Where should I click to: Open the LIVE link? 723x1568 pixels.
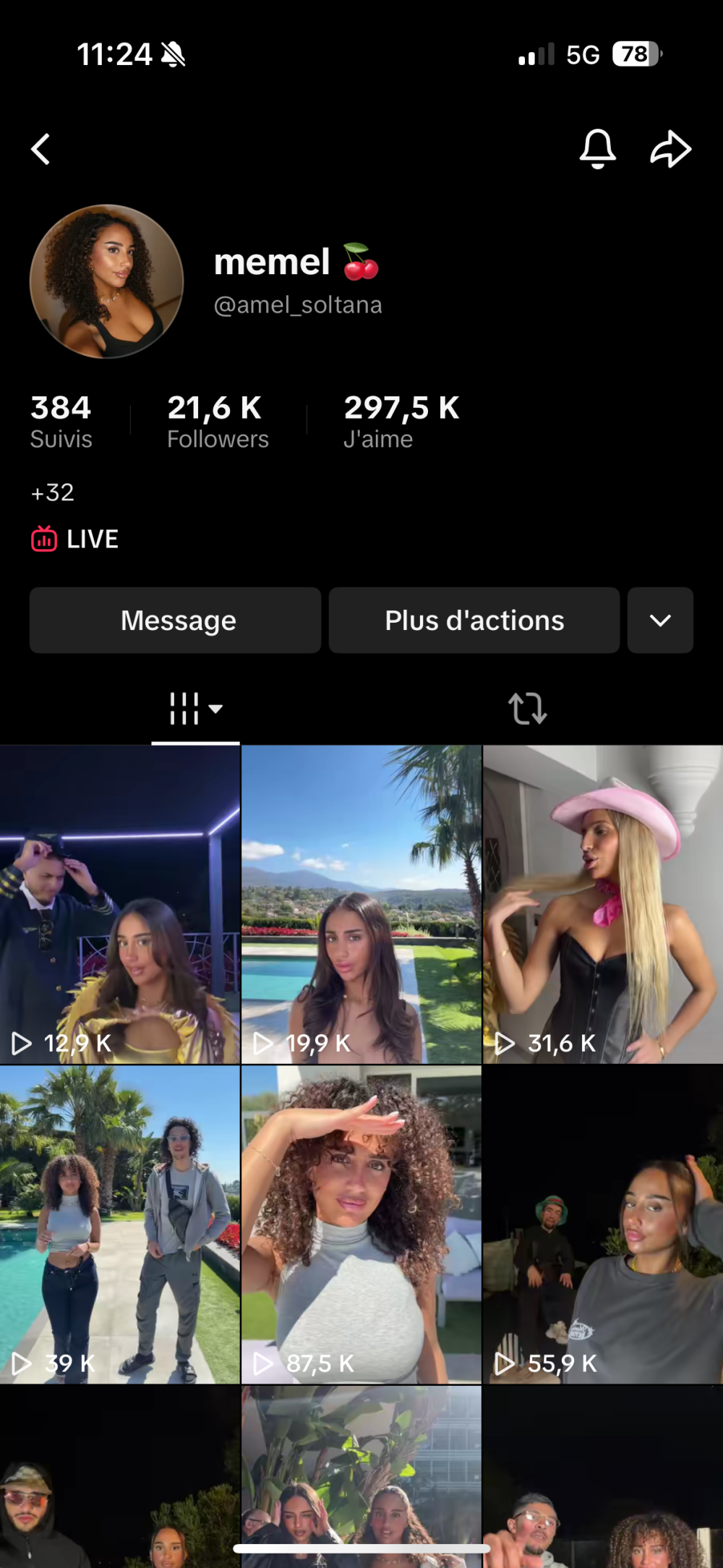point(75,539)
